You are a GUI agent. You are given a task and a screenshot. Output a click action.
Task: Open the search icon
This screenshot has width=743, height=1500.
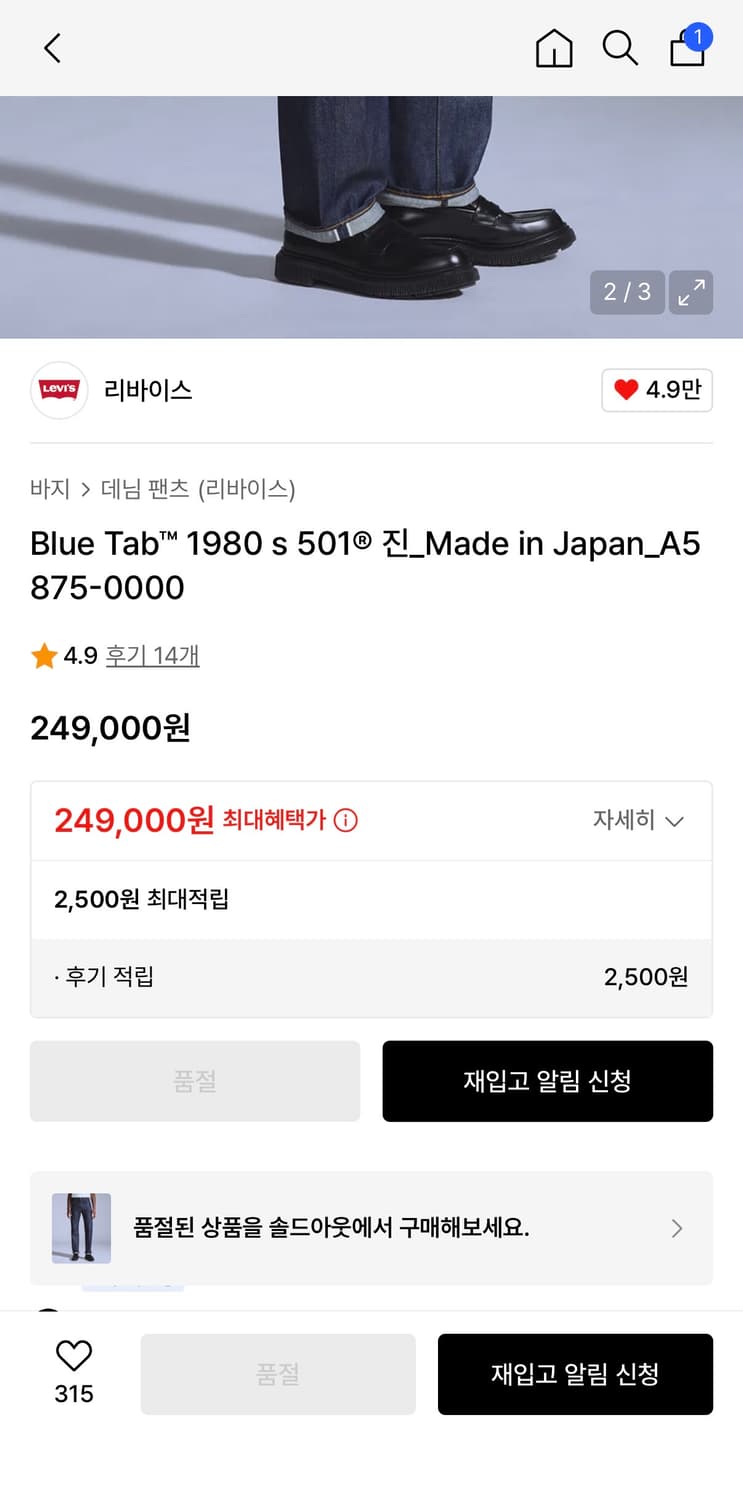[x=620, y=47]
